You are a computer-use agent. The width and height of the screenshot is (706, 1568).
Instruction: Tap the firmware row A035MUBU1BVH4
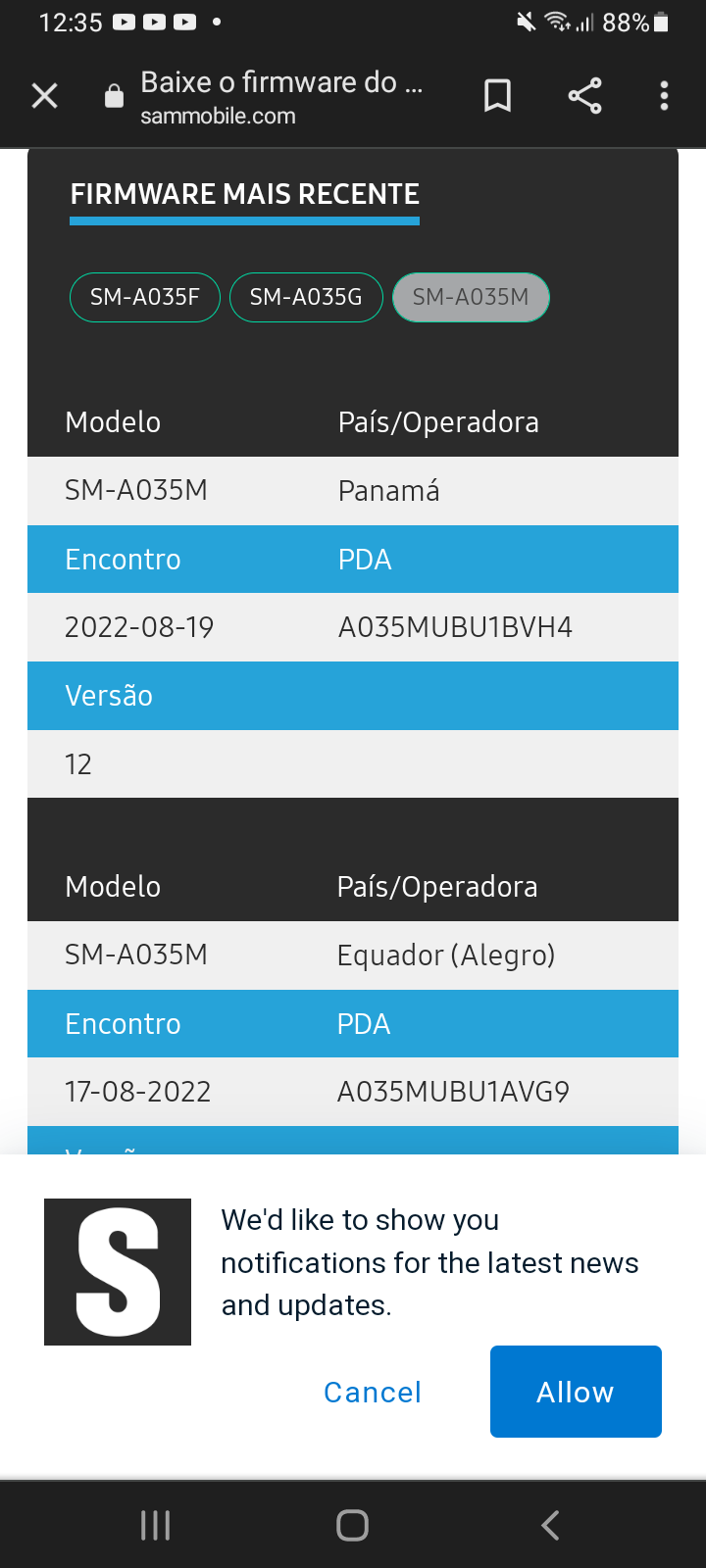click(x=455, y=627)
